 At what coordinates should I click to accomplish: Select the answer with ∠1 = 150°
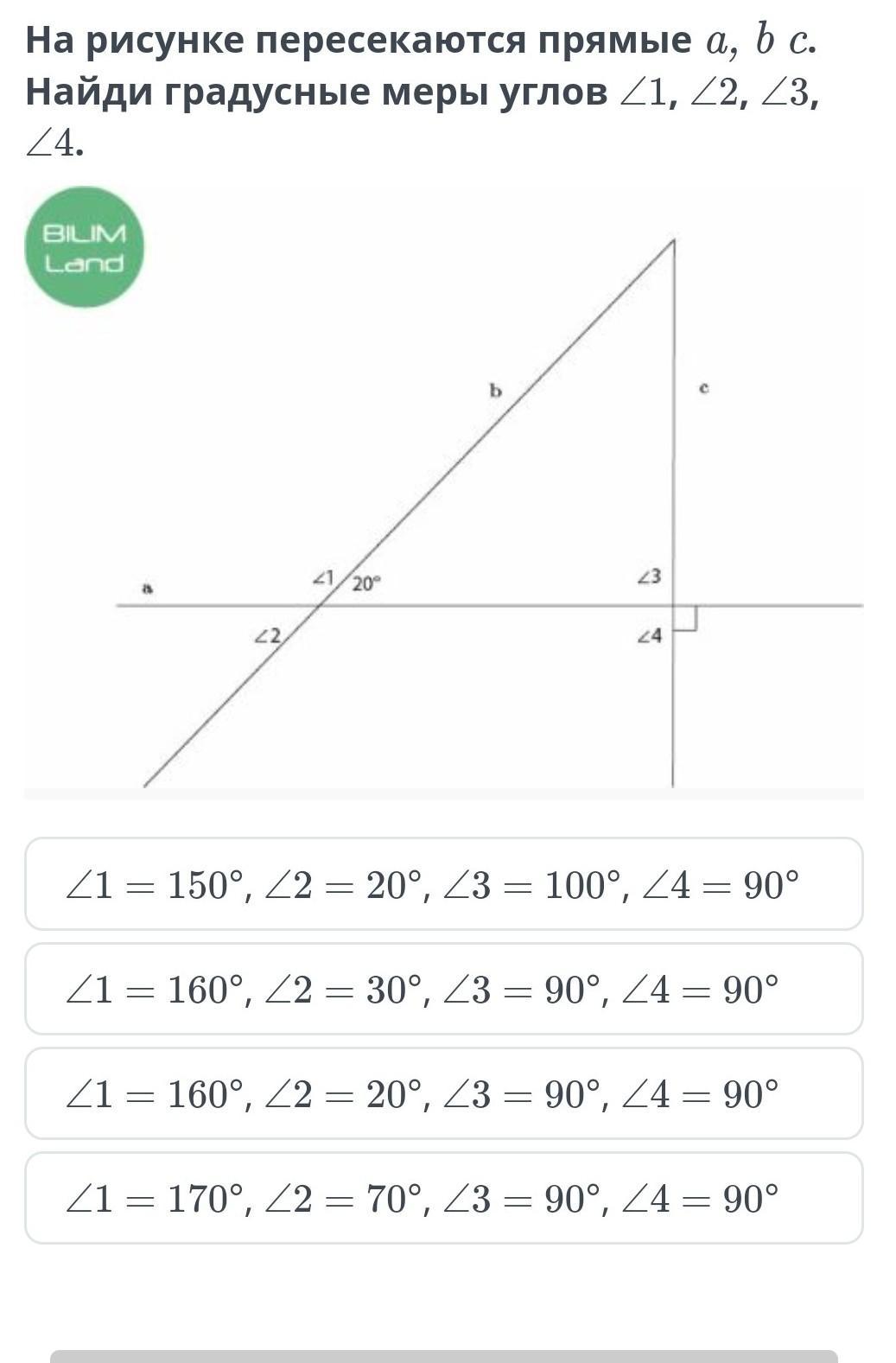tap(443, 883)
